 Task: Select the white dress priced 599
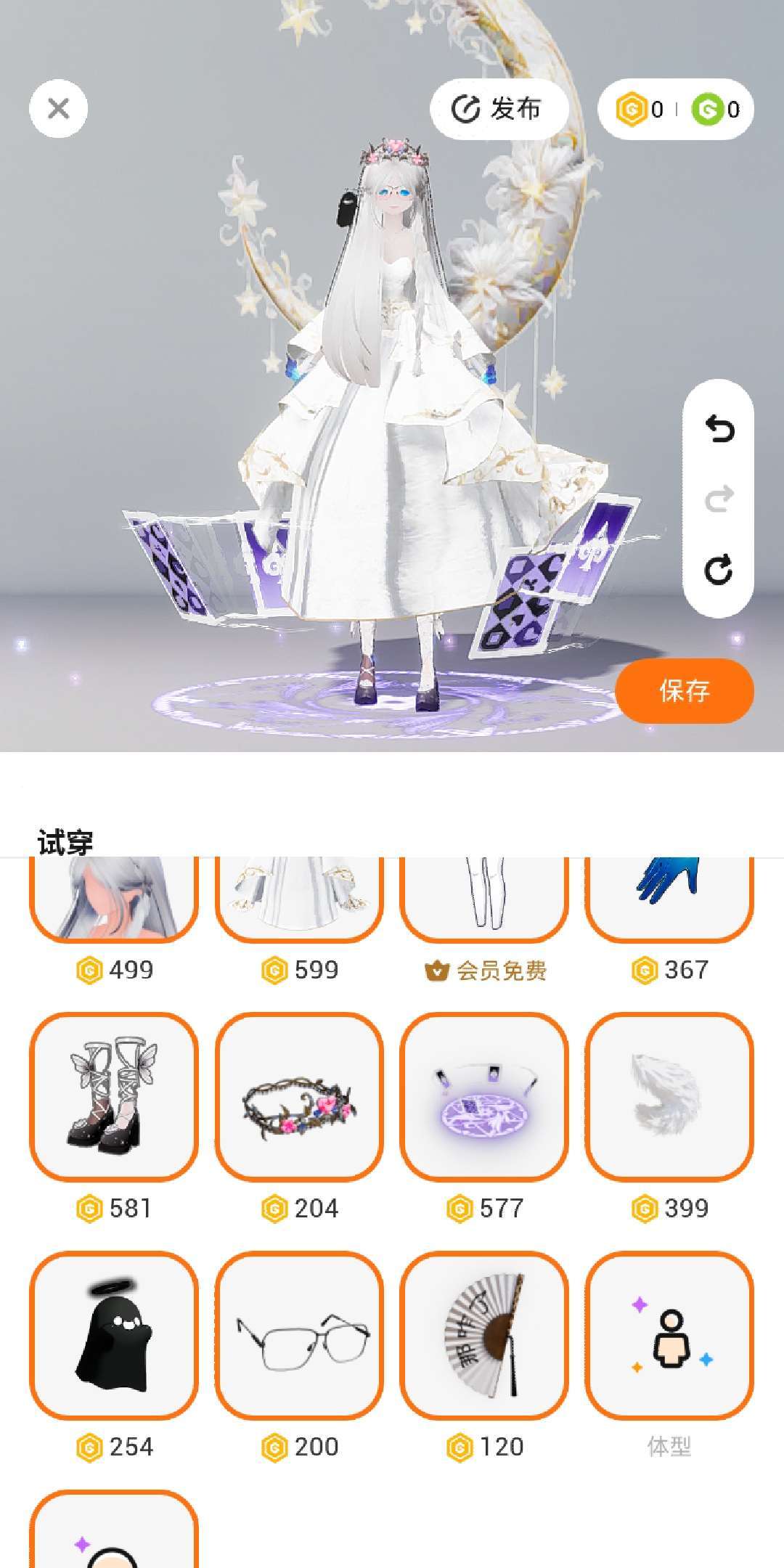click(x=299, y=900)
